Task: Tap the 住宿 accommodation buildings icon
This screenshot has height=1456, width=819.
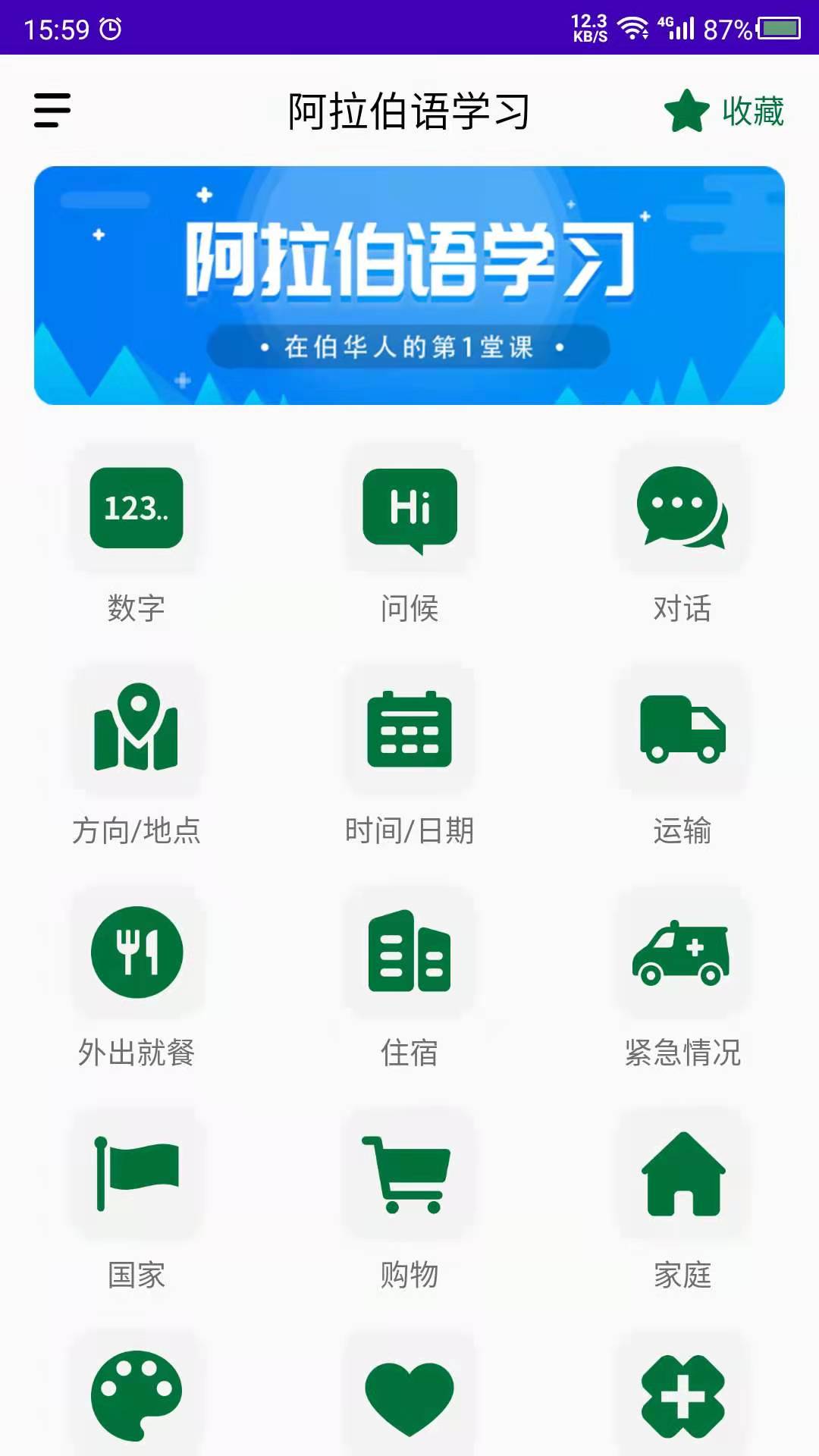Action: 409,952
